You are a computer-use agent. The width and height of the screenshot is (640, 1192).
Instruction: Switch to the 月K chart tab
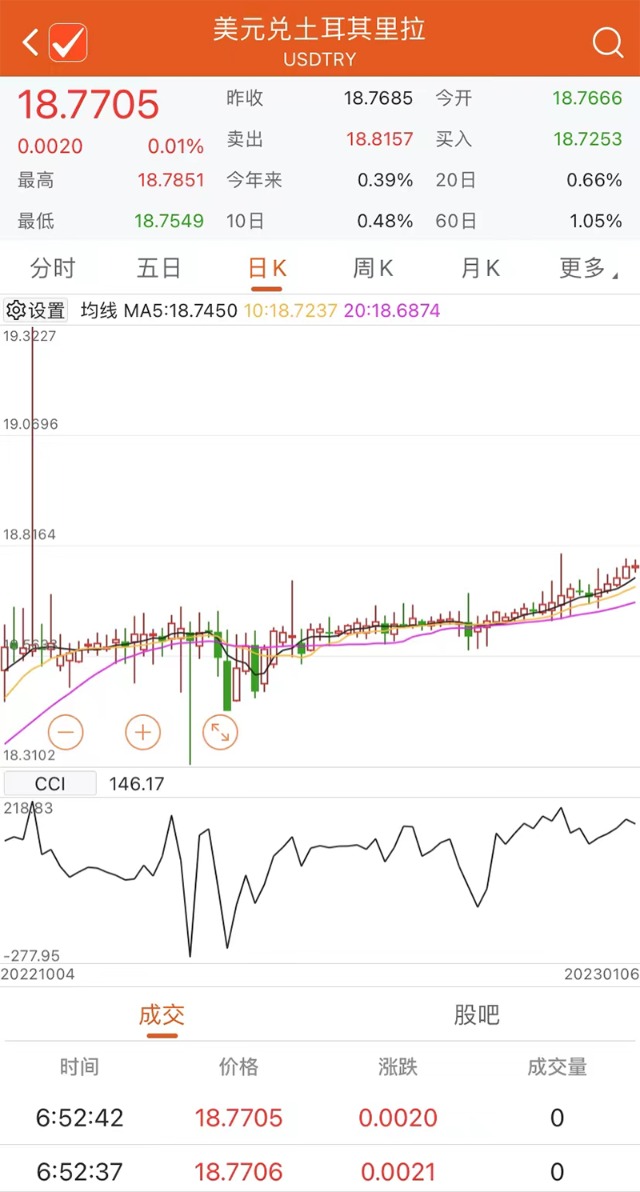pos(480,268)
